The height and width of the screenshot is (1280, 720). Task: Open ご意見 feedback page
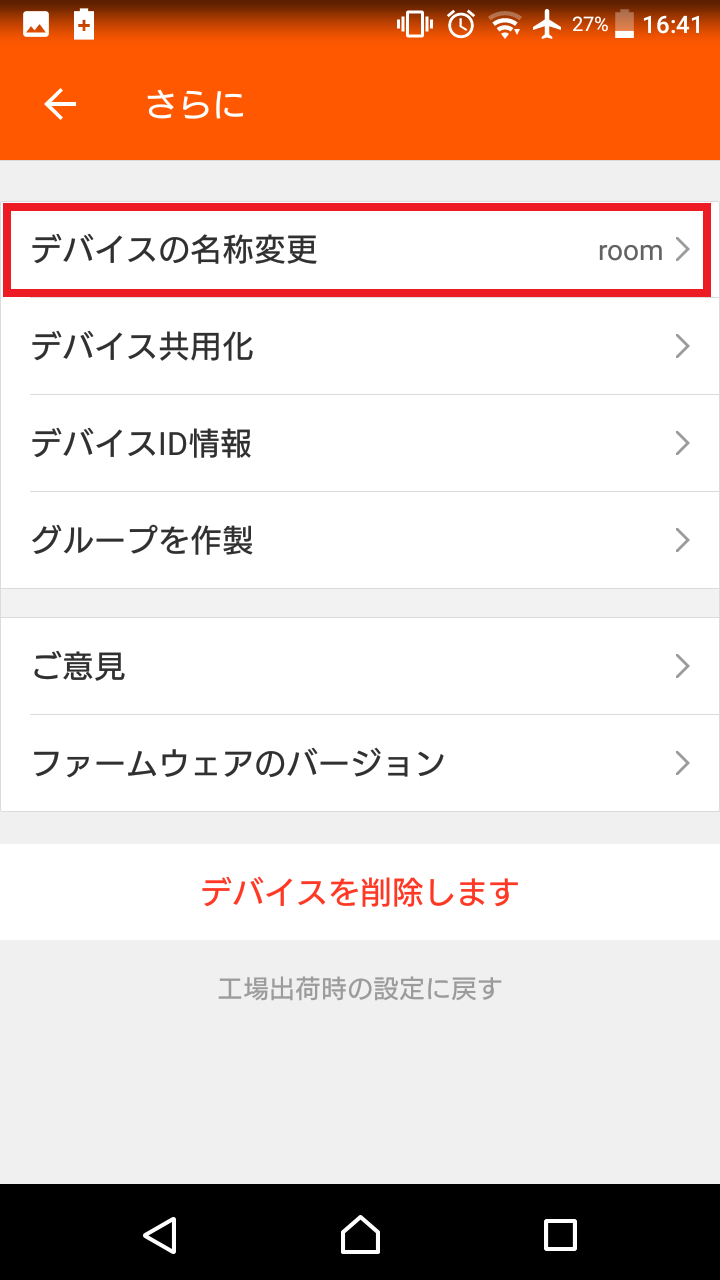click(x=360, y=666)
